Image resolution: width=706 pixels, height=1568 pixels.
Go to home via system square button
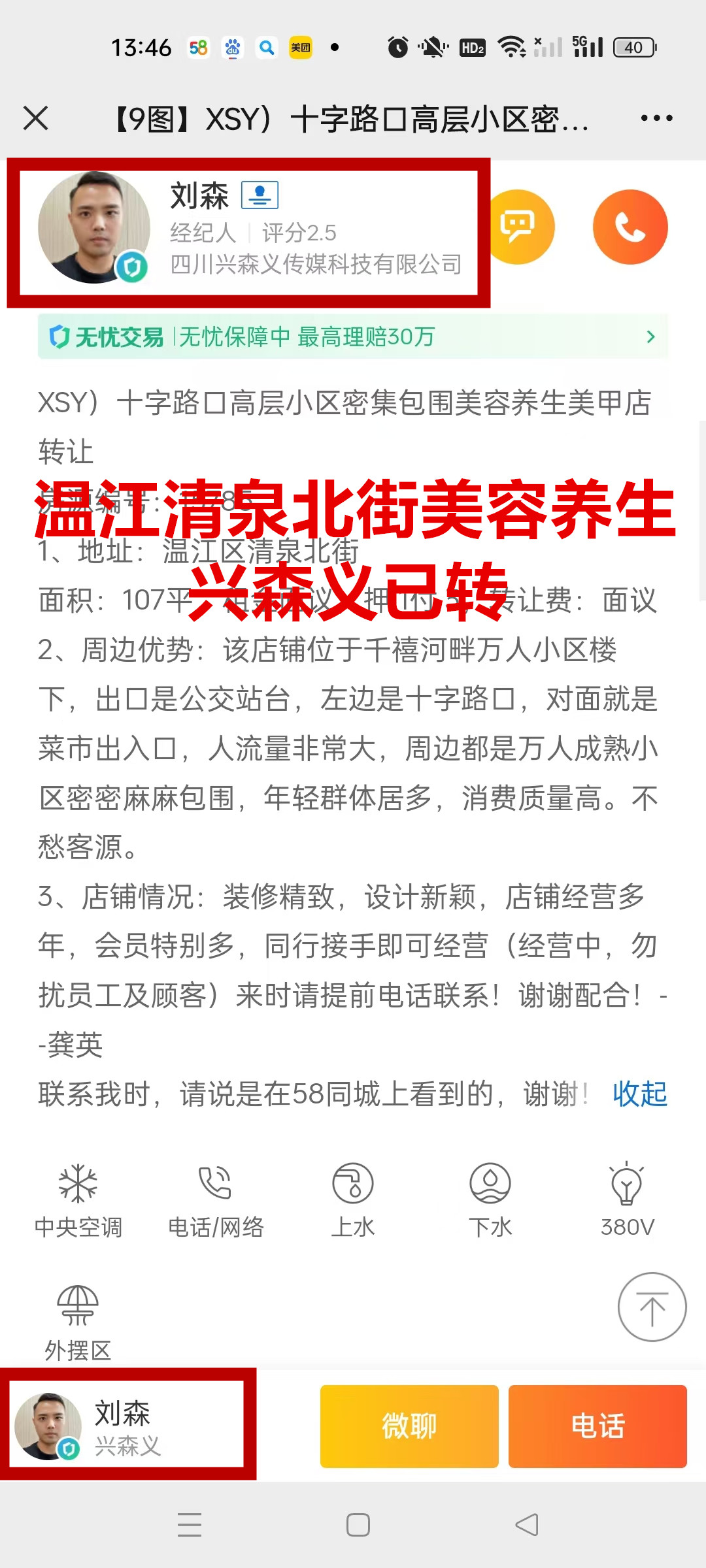pos(358,1525)
